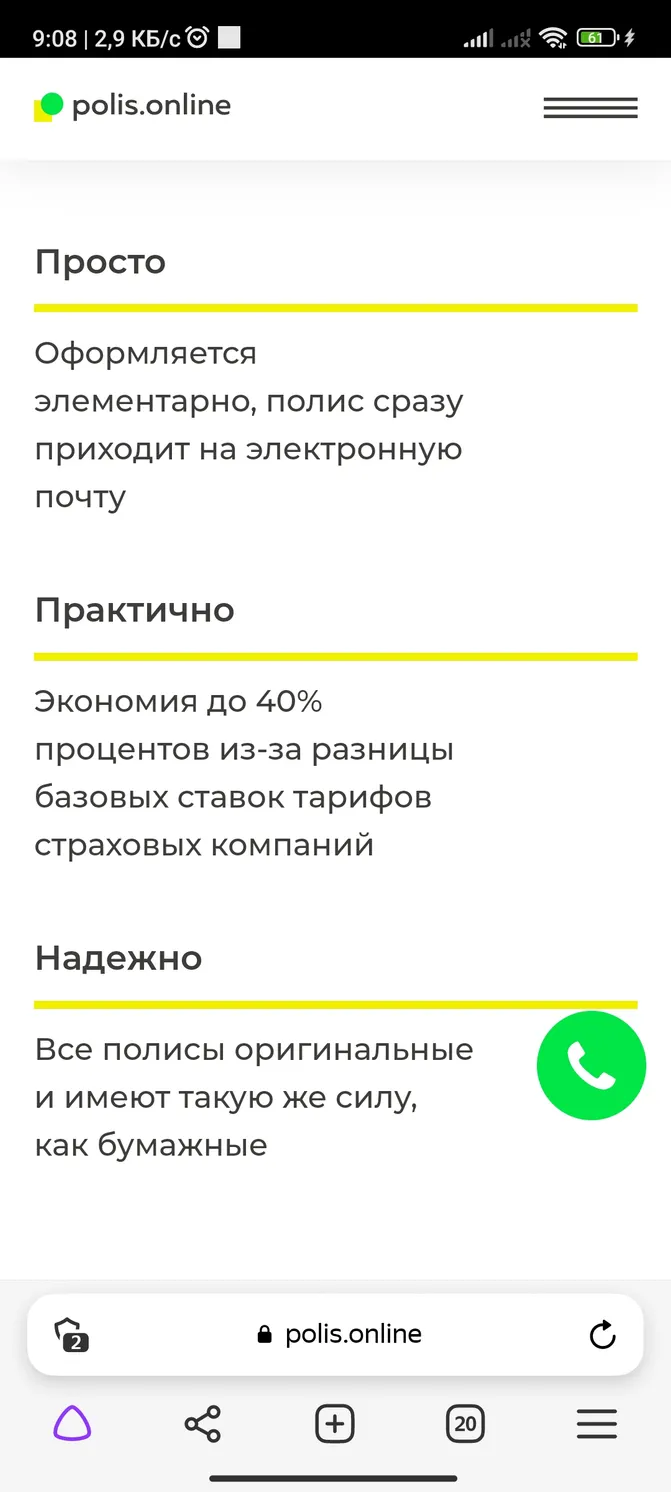Tap the green phone call button

click(x=591, y=1066)
